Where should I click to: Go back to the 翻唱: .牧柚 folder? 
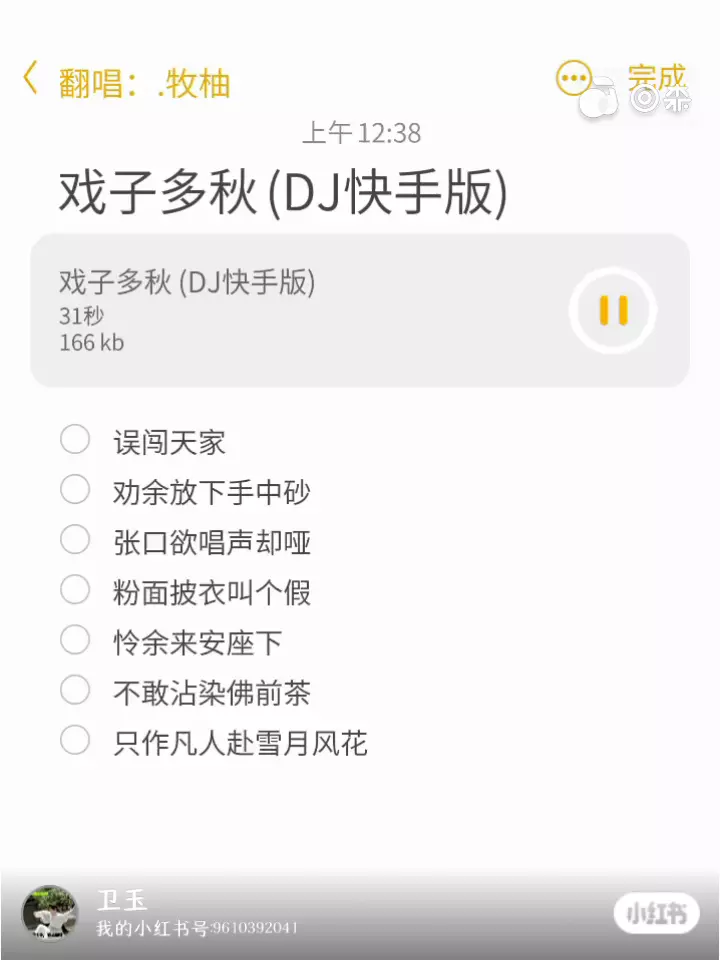tap(32, 79)
